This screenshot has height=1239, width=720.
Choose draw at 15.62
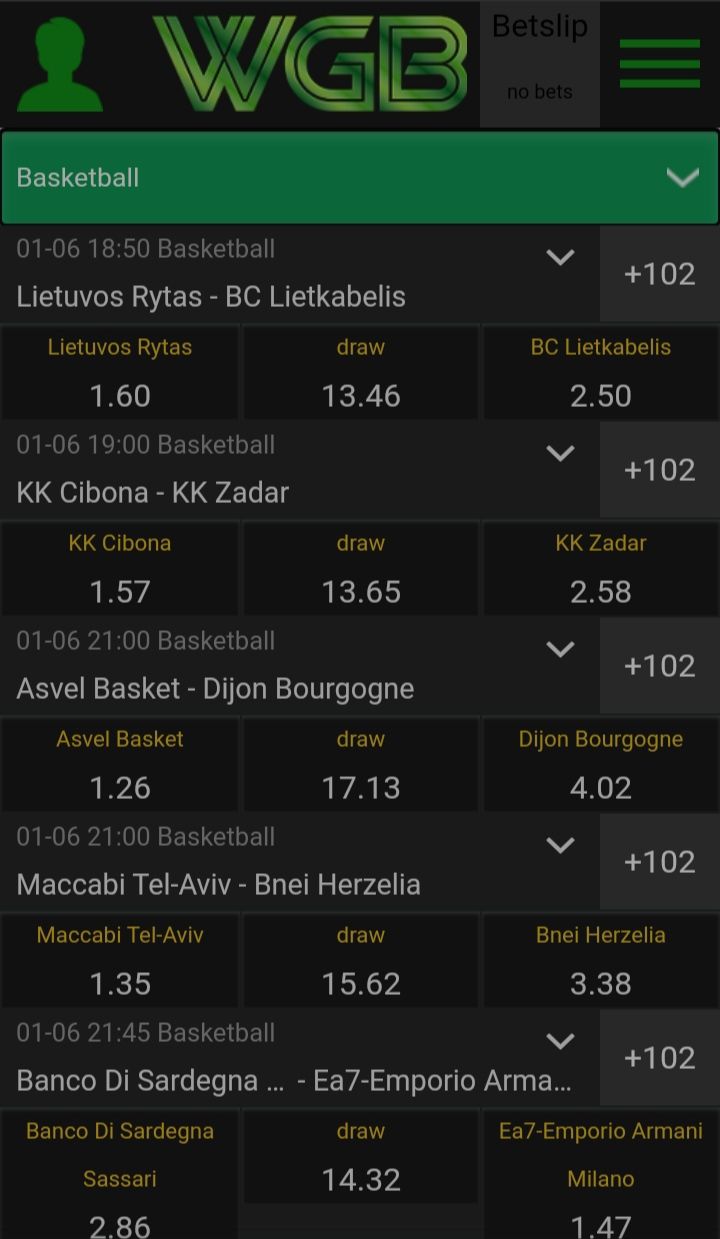pos(361,960)
